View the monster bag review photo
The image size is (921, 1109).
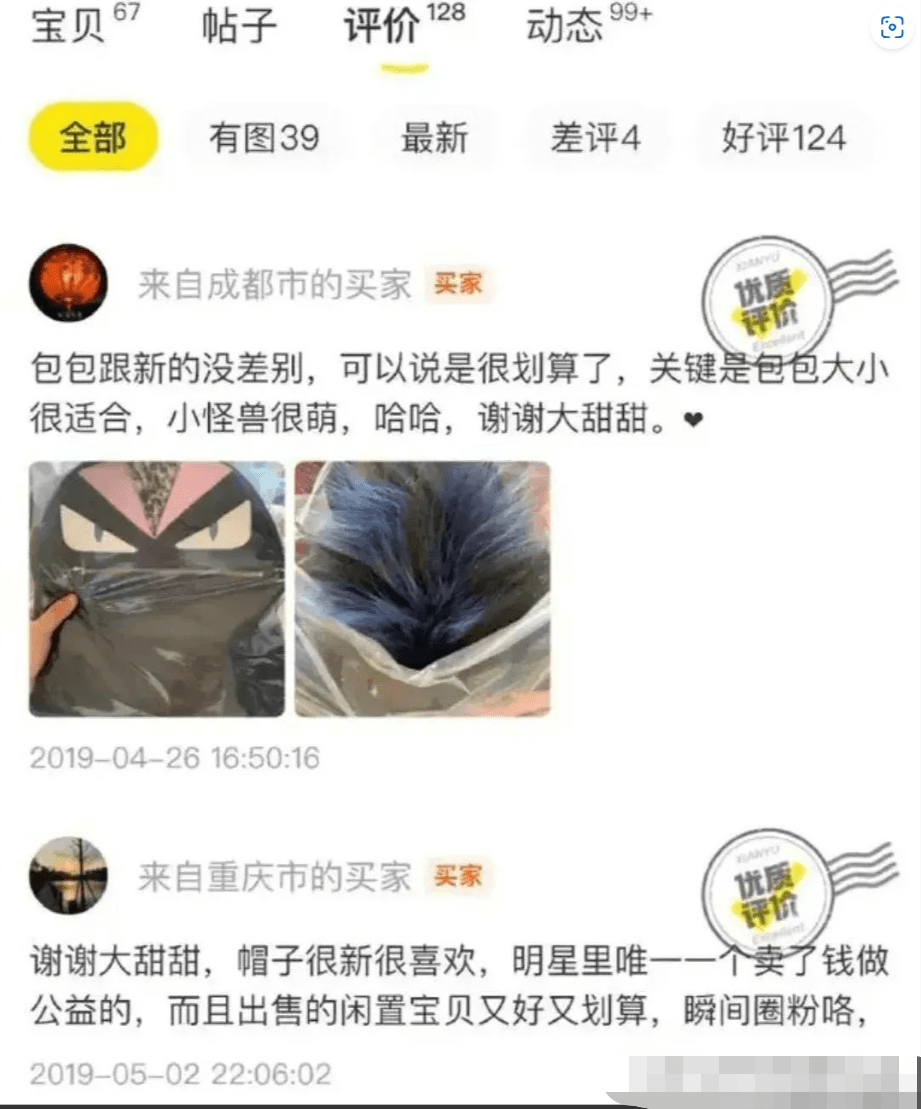(x=157, y=589)
